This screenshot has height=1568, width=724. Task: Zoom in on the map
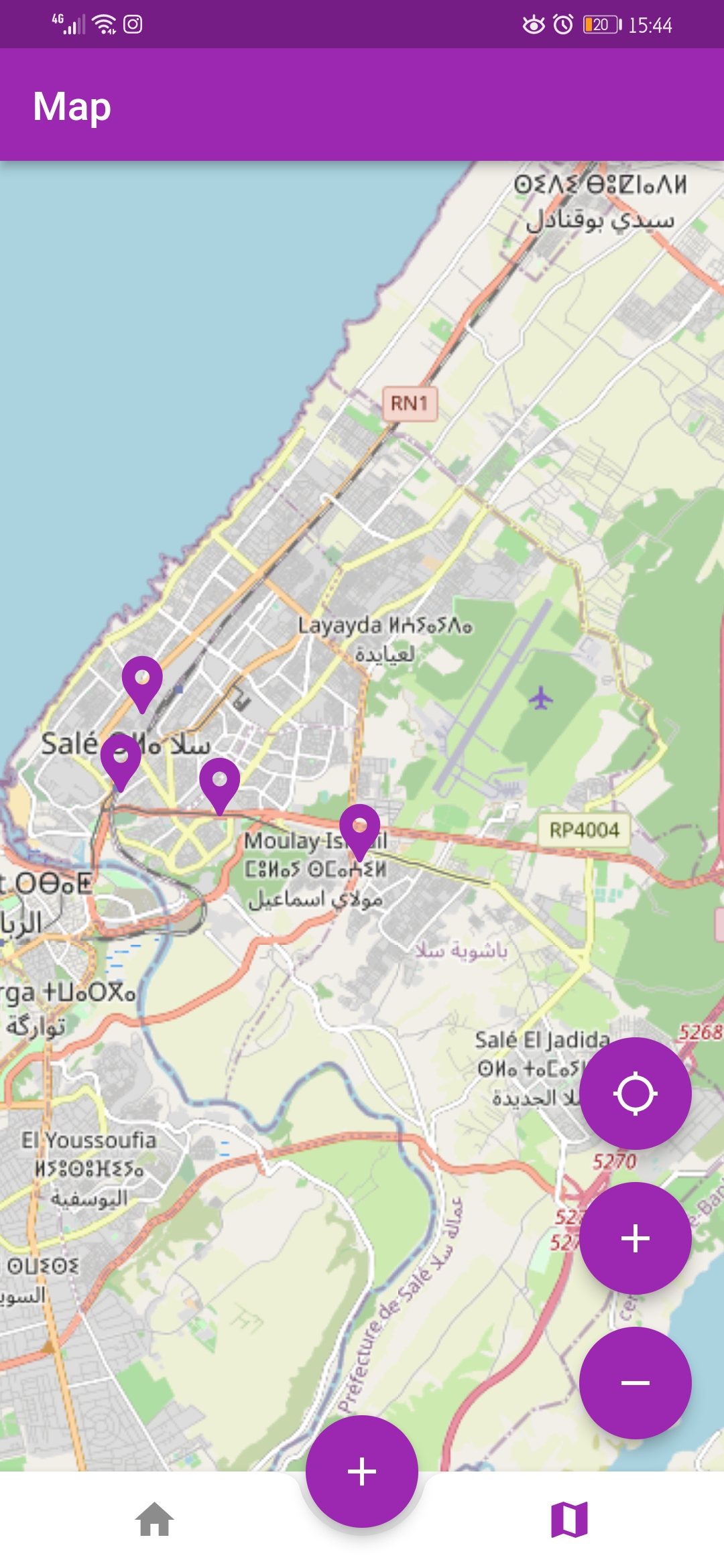point(635,1238)
